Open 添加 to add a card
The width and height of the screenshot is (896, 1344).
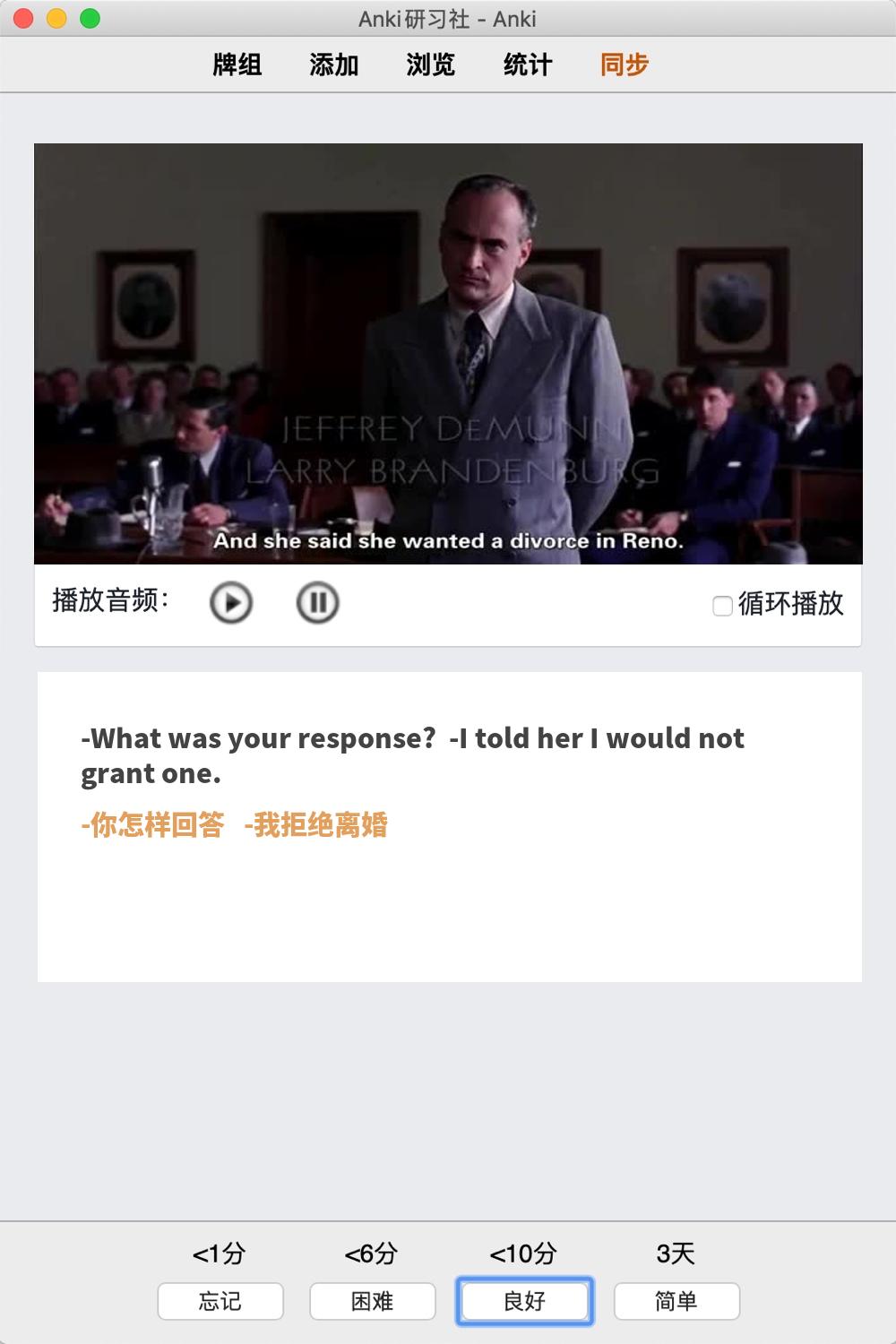(334, 65)
